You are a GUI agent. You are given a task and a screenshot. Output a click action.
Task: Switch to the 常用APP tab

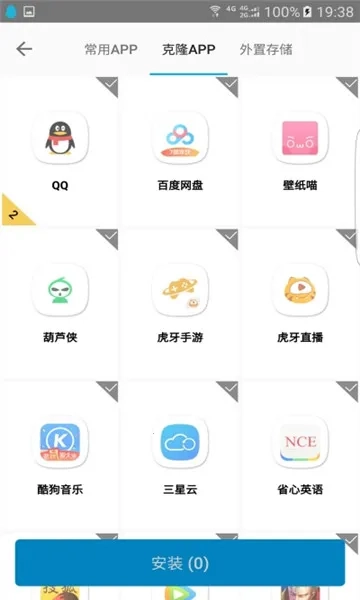pyautogui.click(x=111, y=49)
